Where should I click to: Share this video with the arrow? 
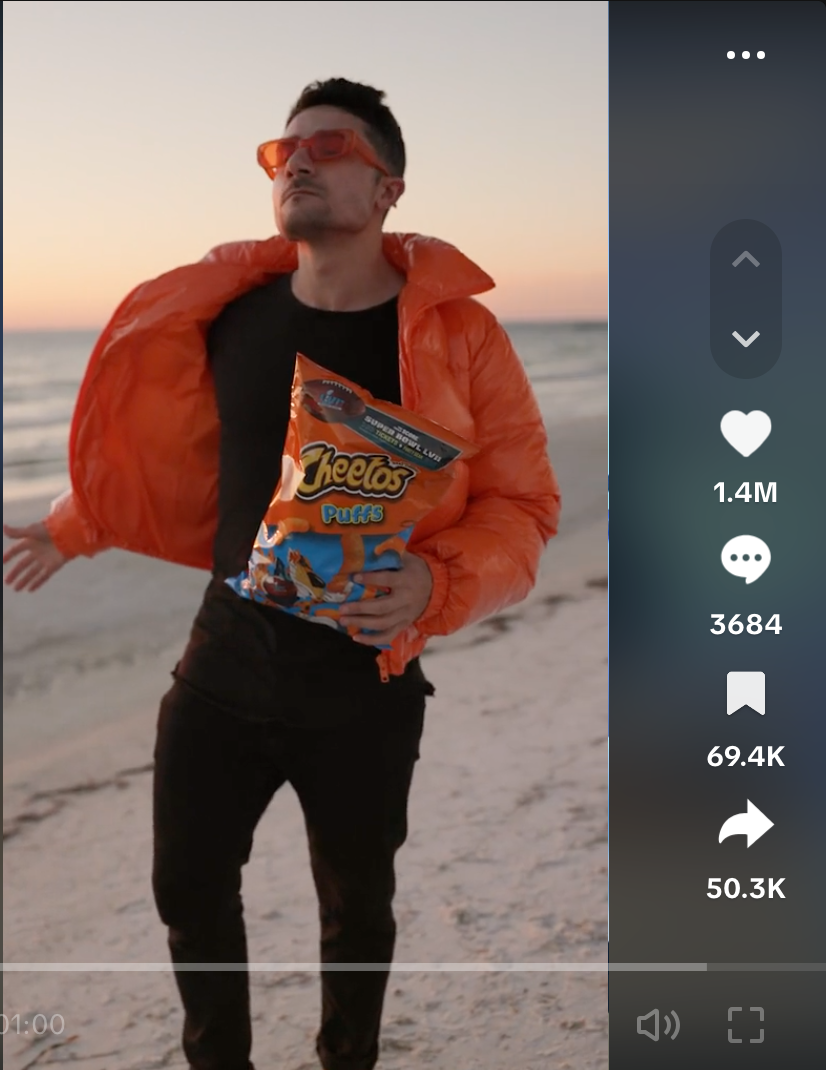pyautogui.click(x=745, y=826)
